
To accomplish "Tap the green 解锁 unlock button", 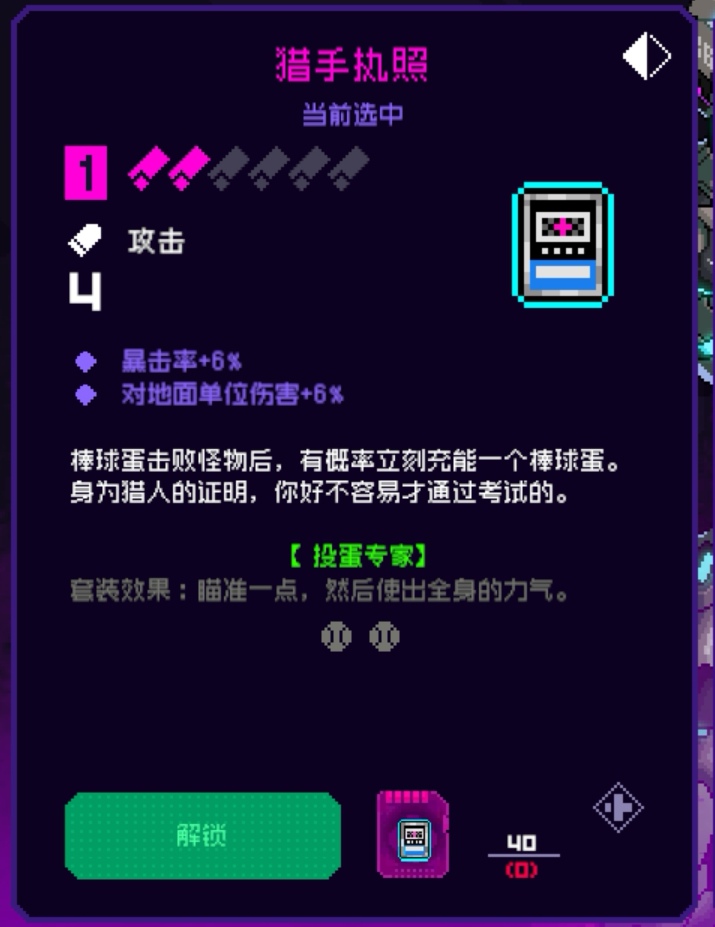I will pos(203,836).
